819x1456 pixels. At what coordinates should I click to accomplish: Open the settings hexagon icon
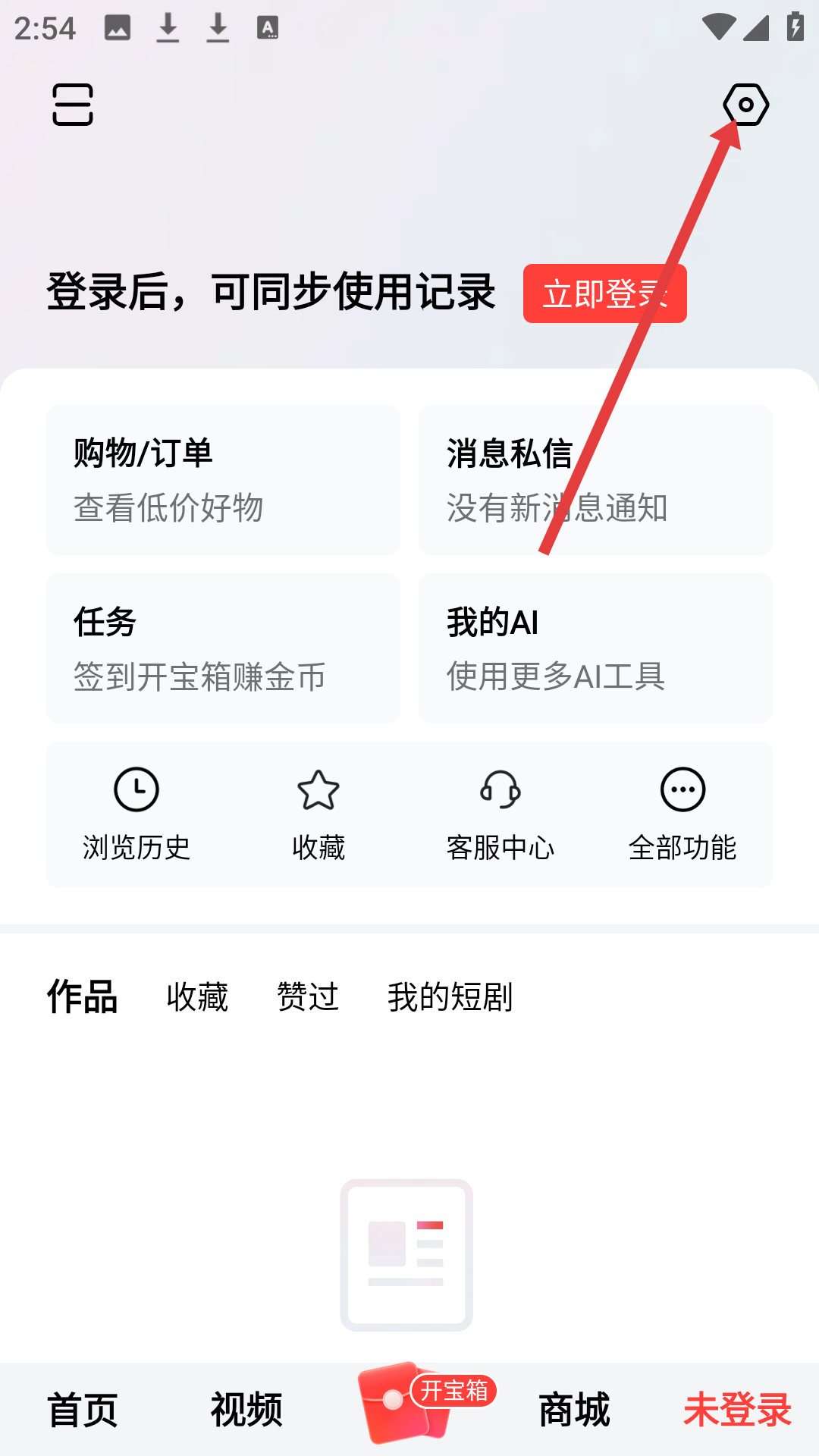point(745,105)
